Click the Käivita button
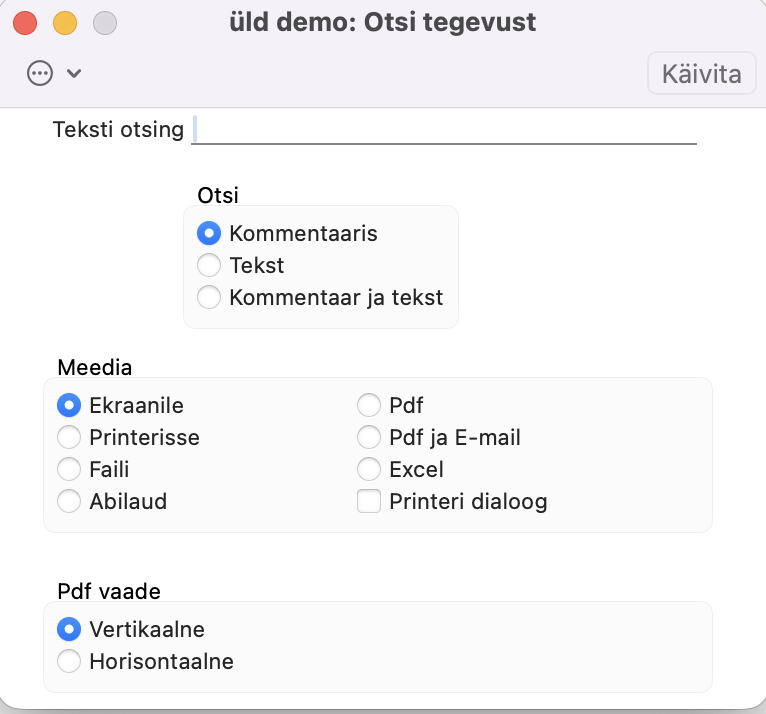Image resolution: width=766 pixels, height=714 pixels. click(702, 74)
